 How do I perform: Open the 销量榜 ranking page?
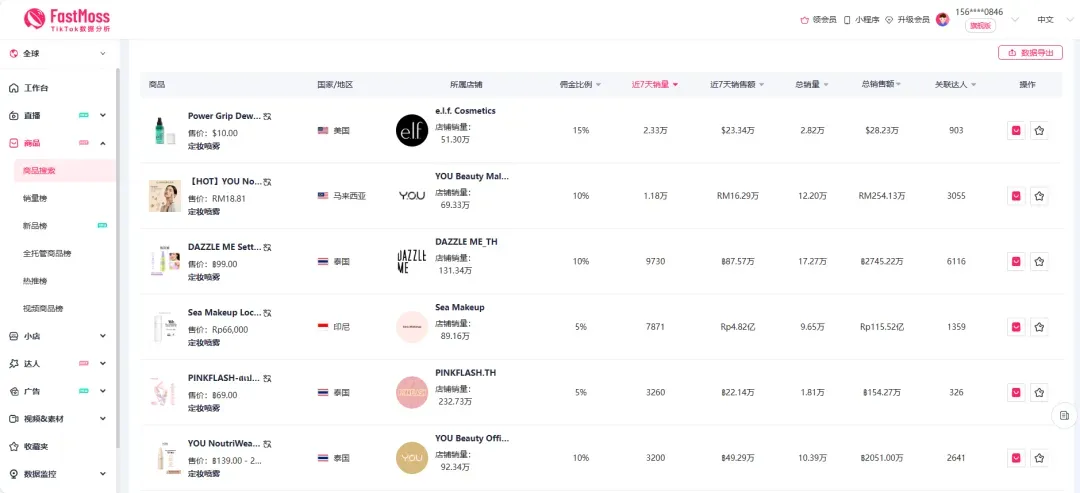pyautogui.click(x=35, y=198)
